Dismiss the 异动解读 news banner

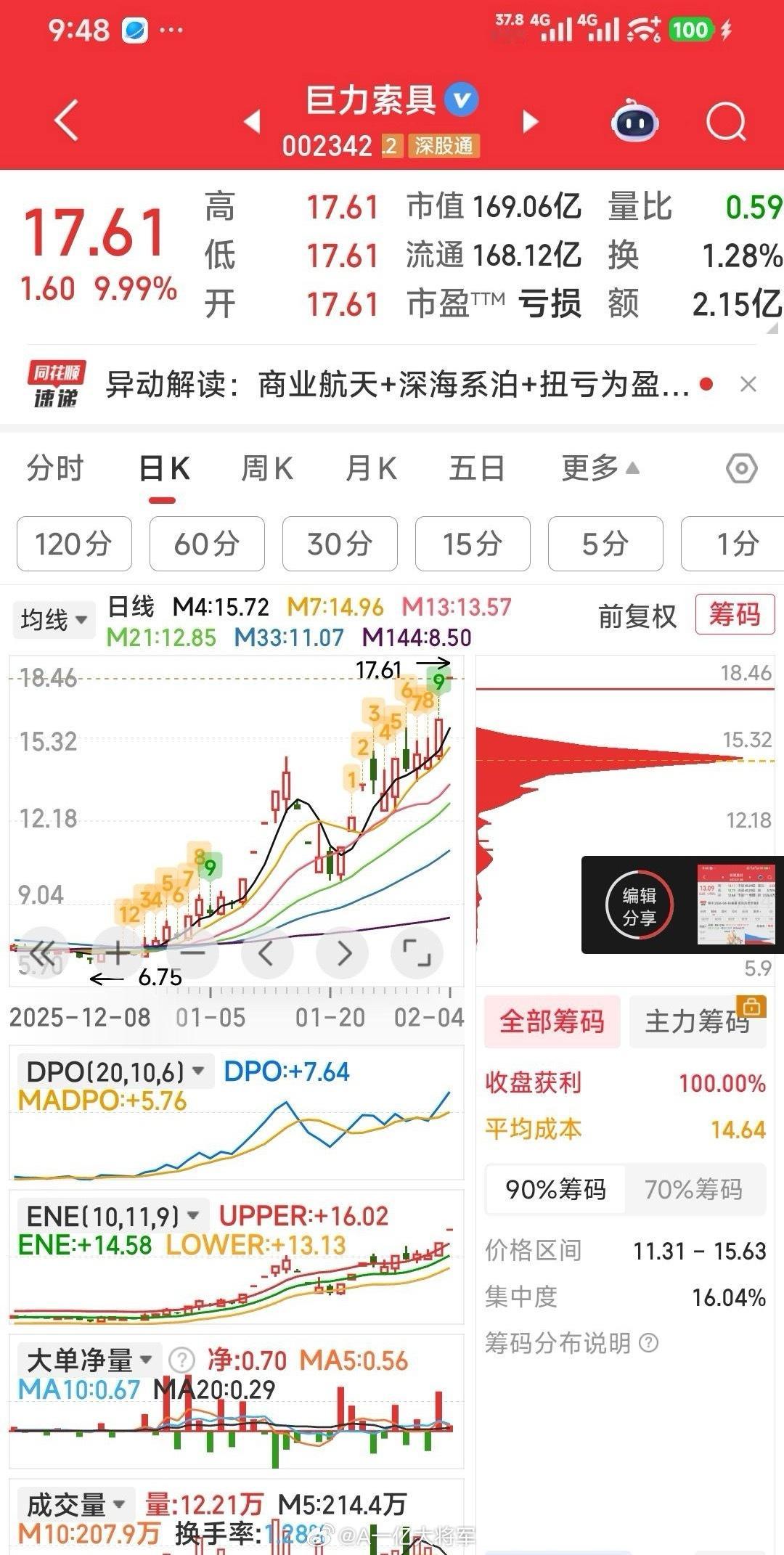click(748, 384)
